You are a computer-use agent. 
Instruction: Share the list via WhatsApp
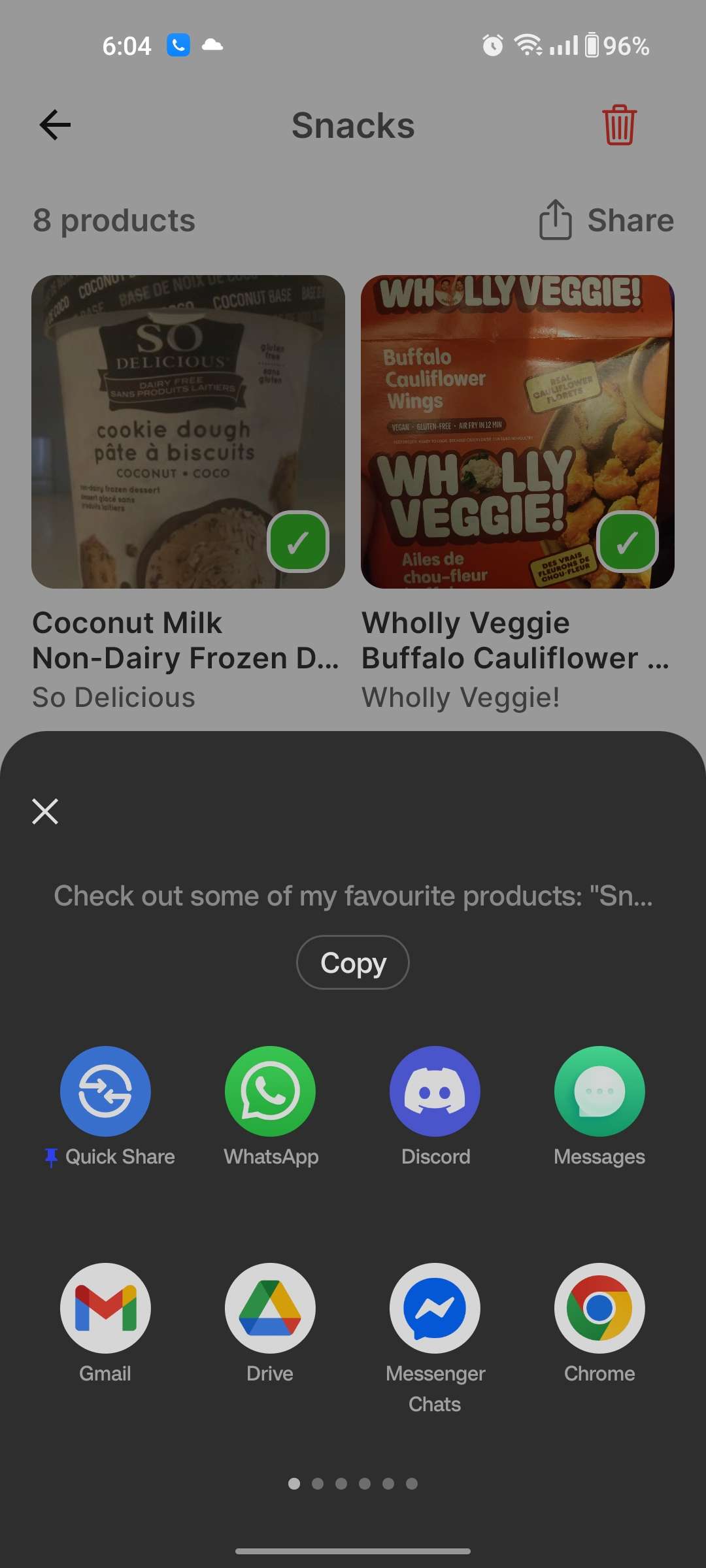click(270, 1090)
